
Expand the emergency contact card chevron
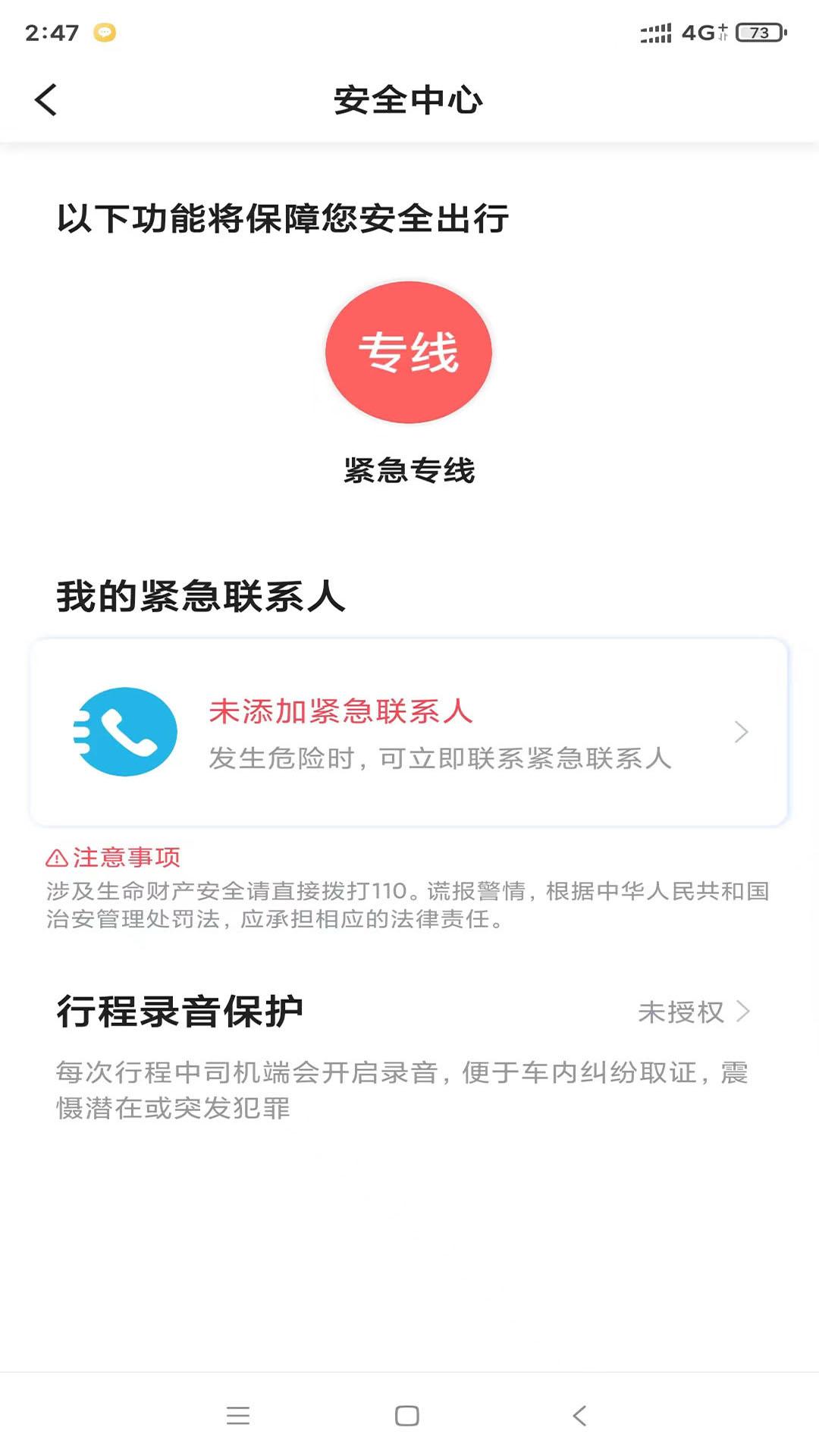741,730
